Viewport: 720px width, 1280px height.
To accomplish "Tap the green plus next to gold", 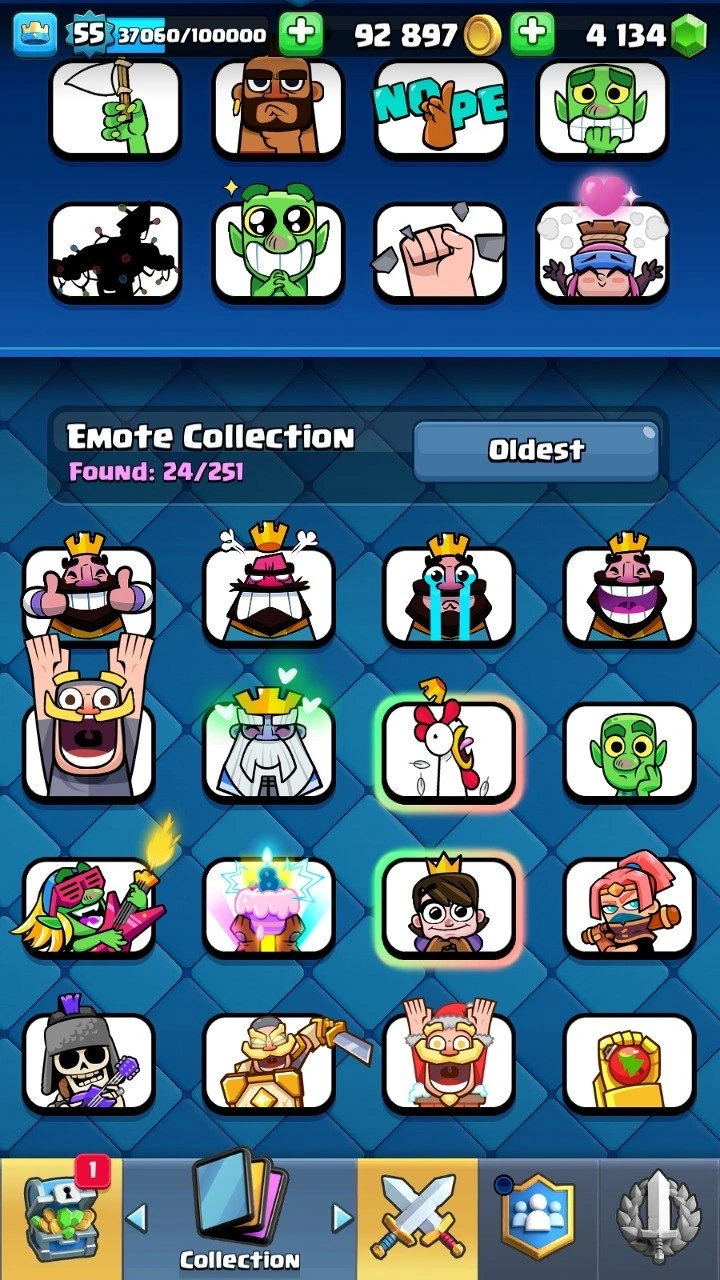I will (532, 35).
